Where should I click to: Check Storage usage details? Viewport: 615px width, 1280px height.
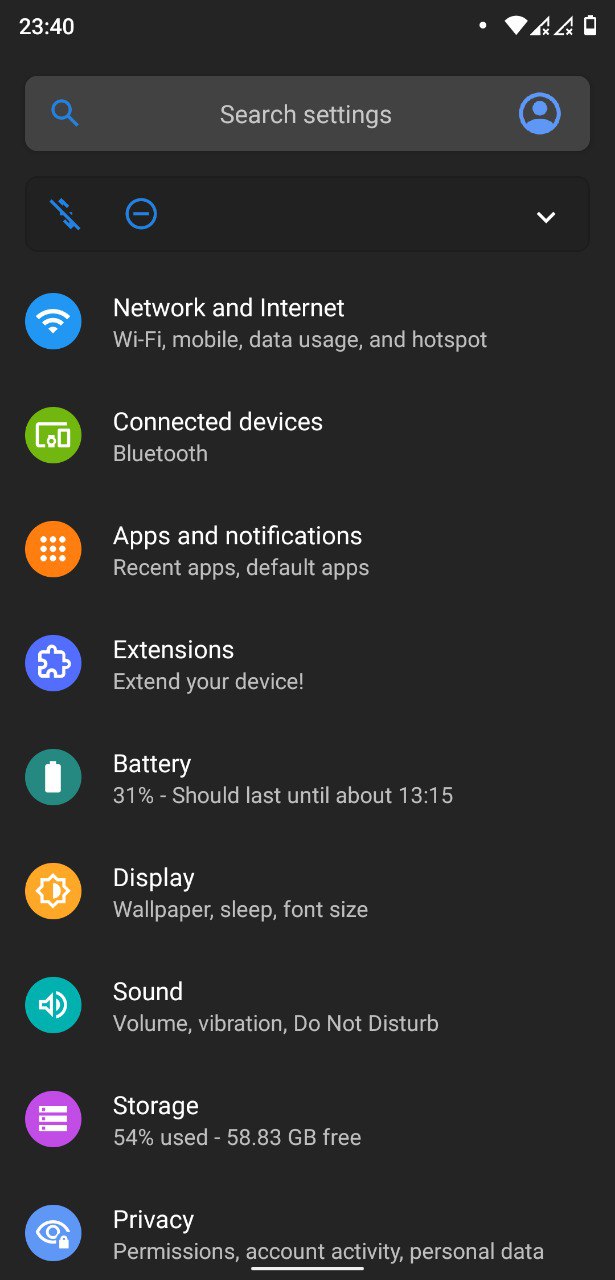tap(300, 1120)
